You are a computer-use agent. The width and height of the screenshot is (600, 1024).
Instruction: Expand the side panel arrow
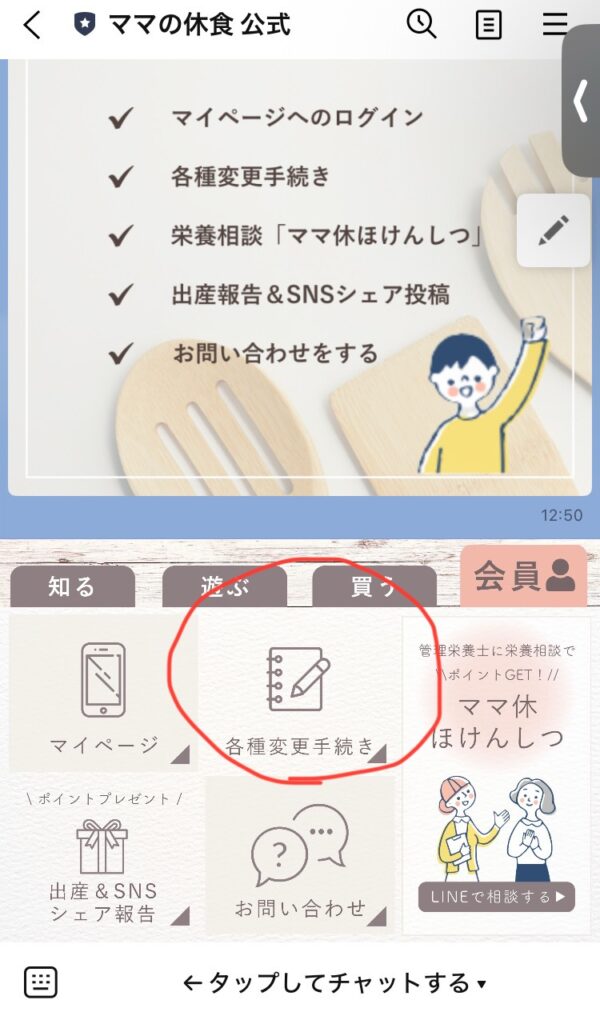pos(581,102)
